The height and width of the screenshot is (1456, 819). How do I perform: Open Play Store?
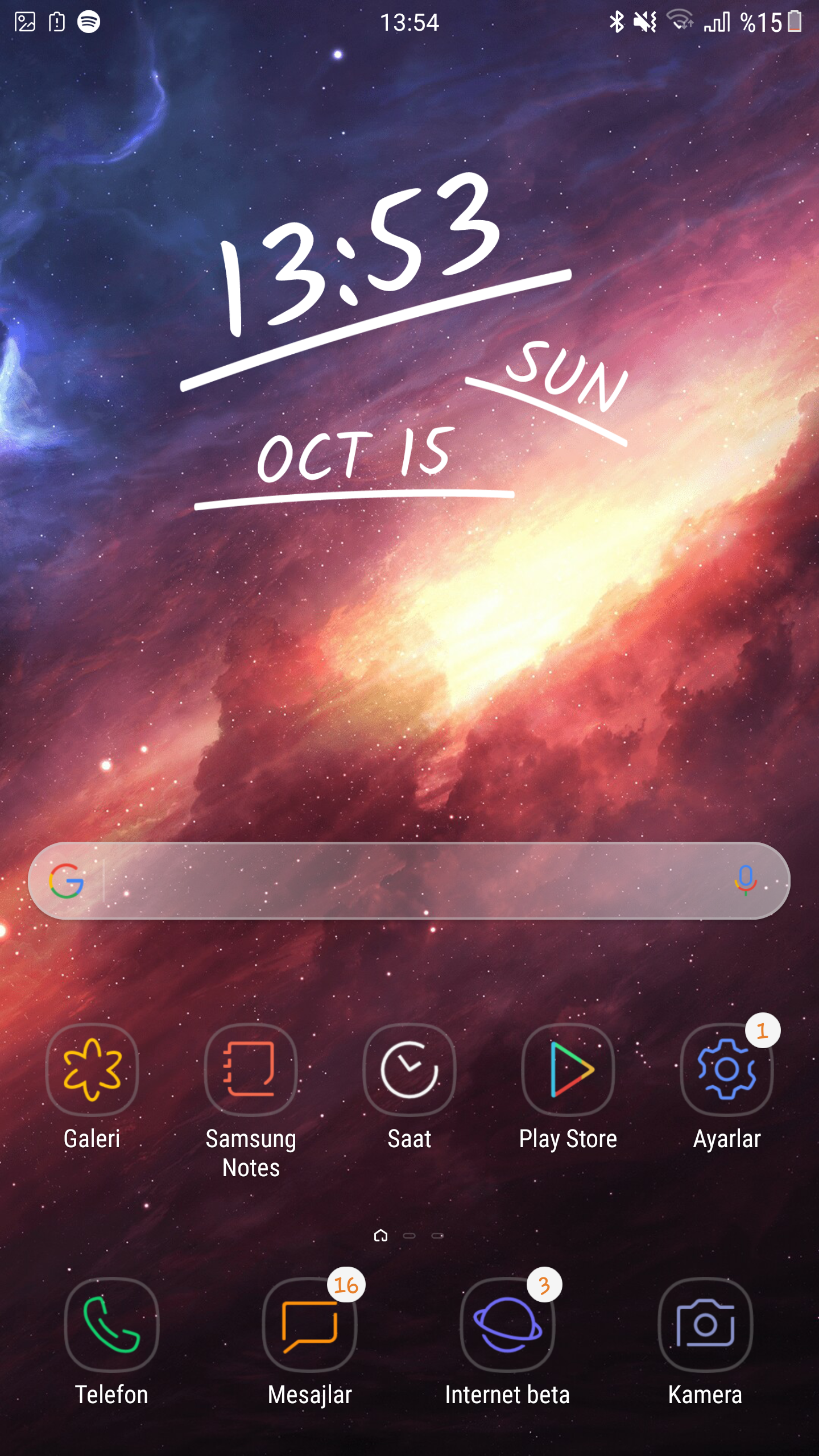(x=568, y=1069)
